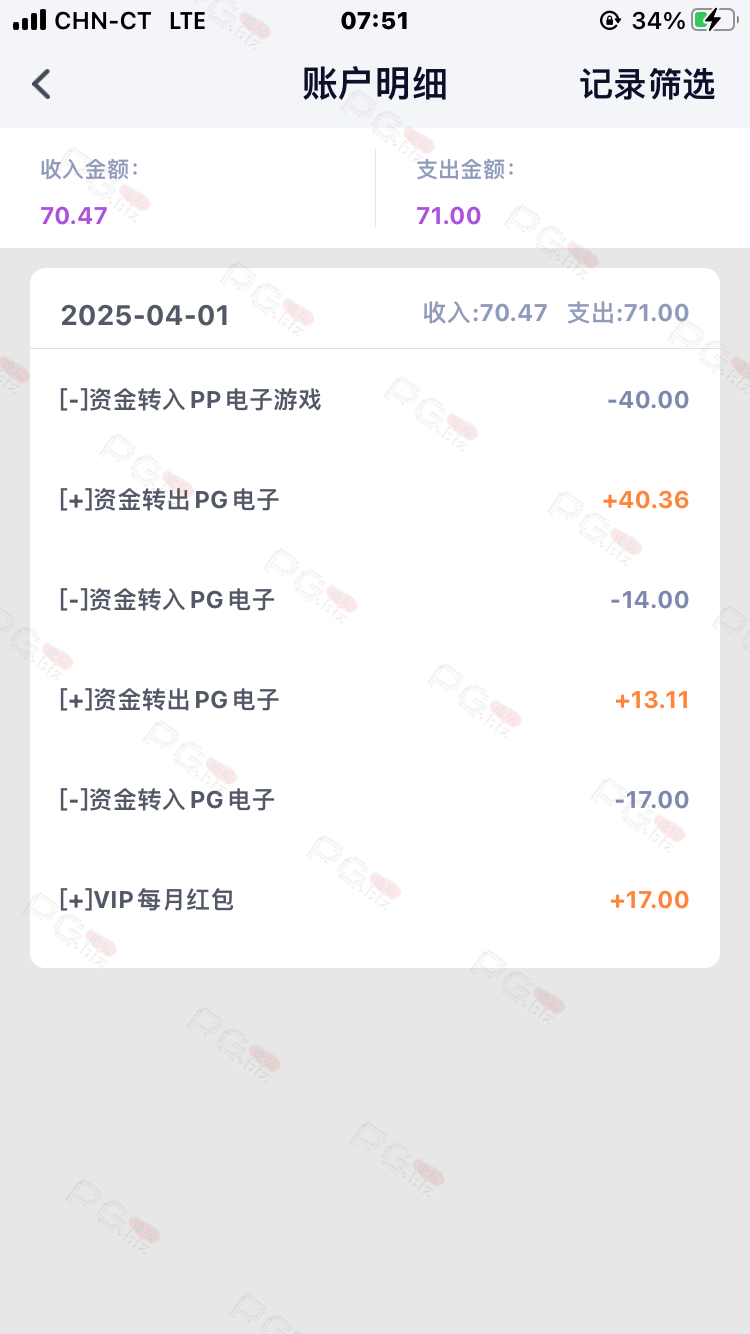Open the 记录筛选 record filter
Screen dimensions: 750x1334
click(647, 85)
